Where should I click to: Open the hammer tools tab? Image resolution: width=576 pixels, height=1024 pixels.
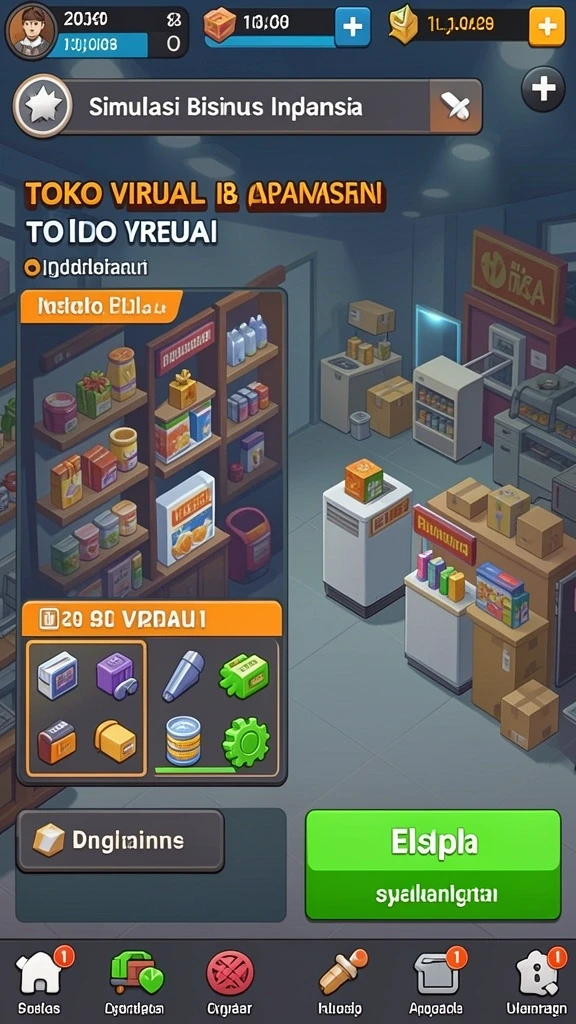340,981
